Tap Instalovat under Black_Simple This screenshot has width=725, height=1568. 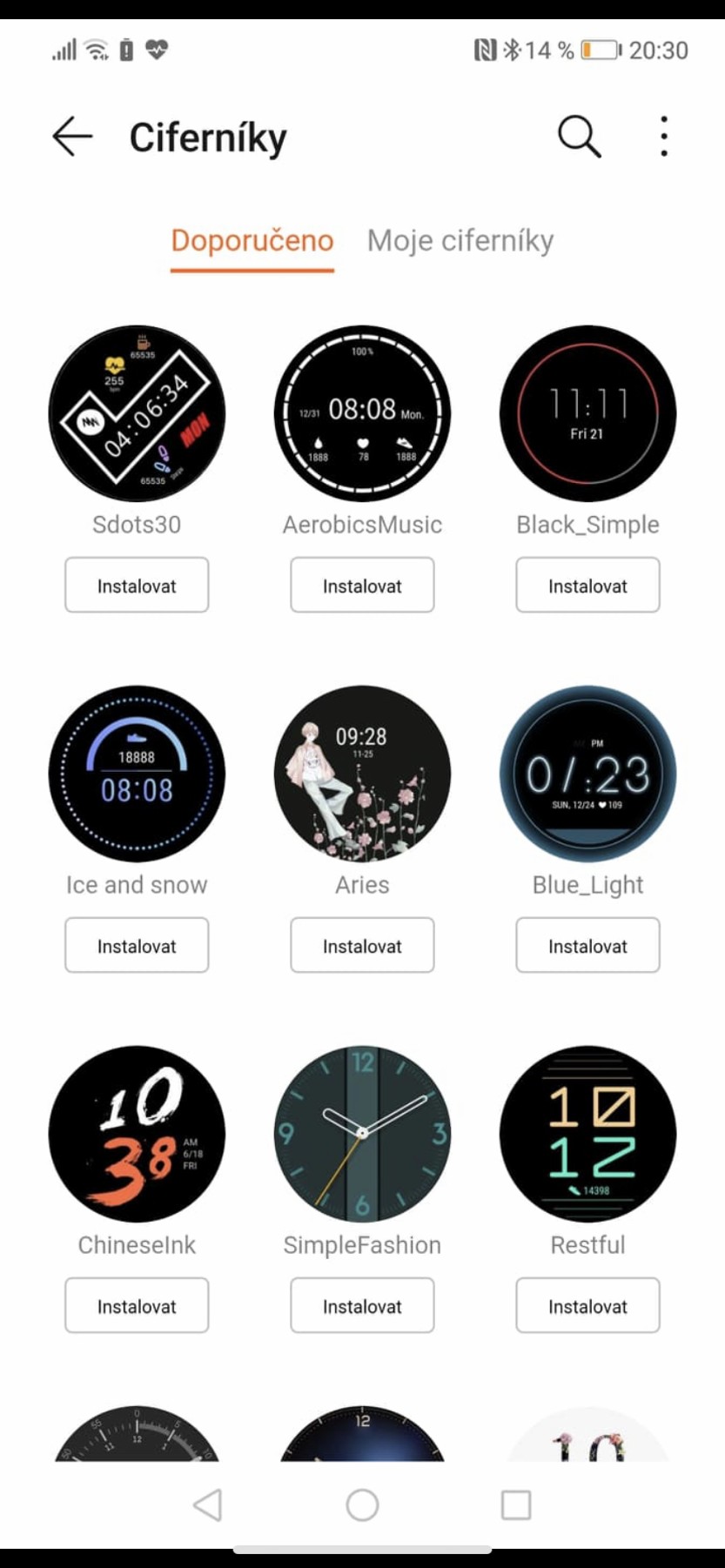click(587, 586)
